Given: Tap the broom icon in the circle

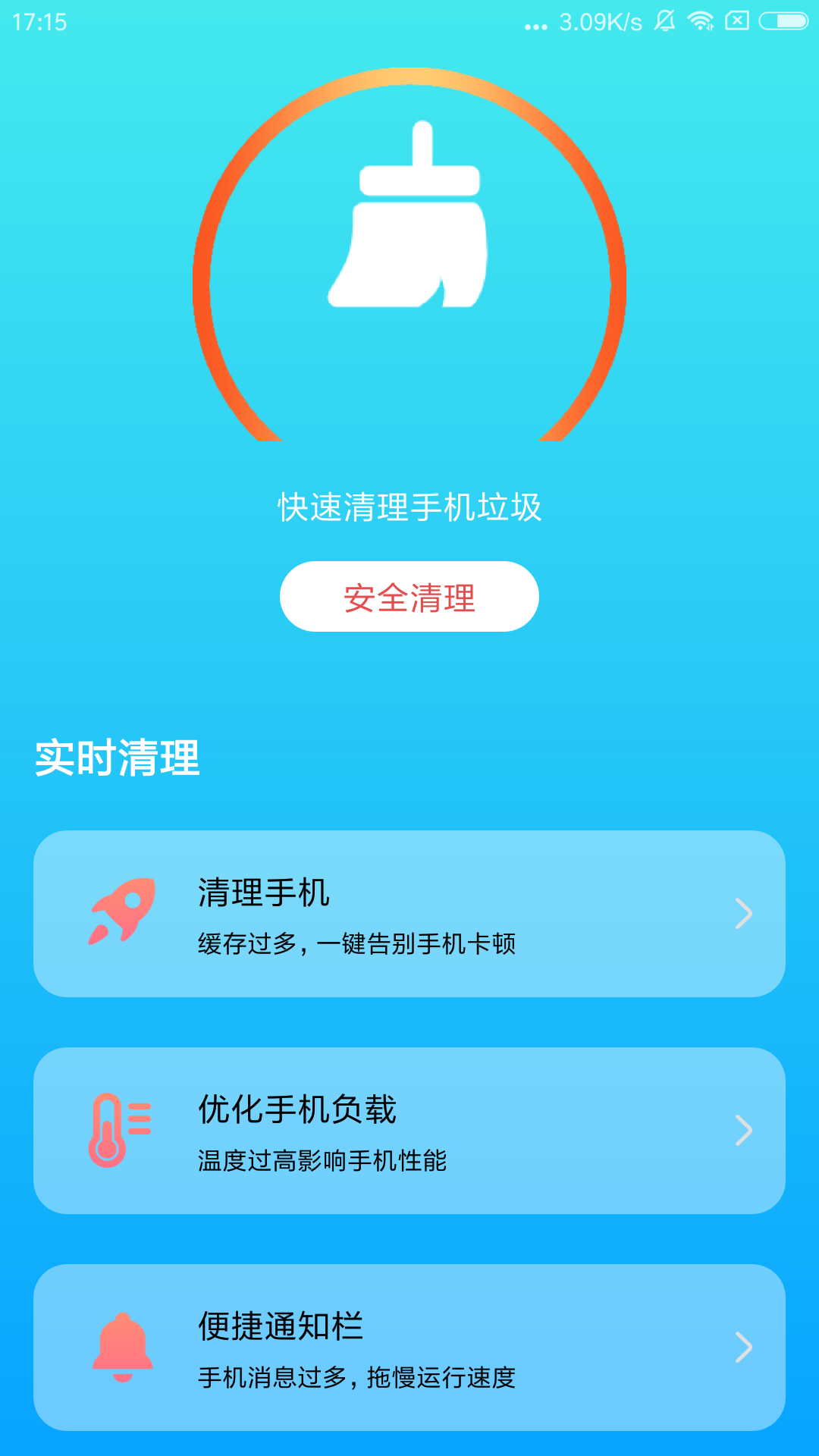Looking at the screenshot, I should click(409, 220).
